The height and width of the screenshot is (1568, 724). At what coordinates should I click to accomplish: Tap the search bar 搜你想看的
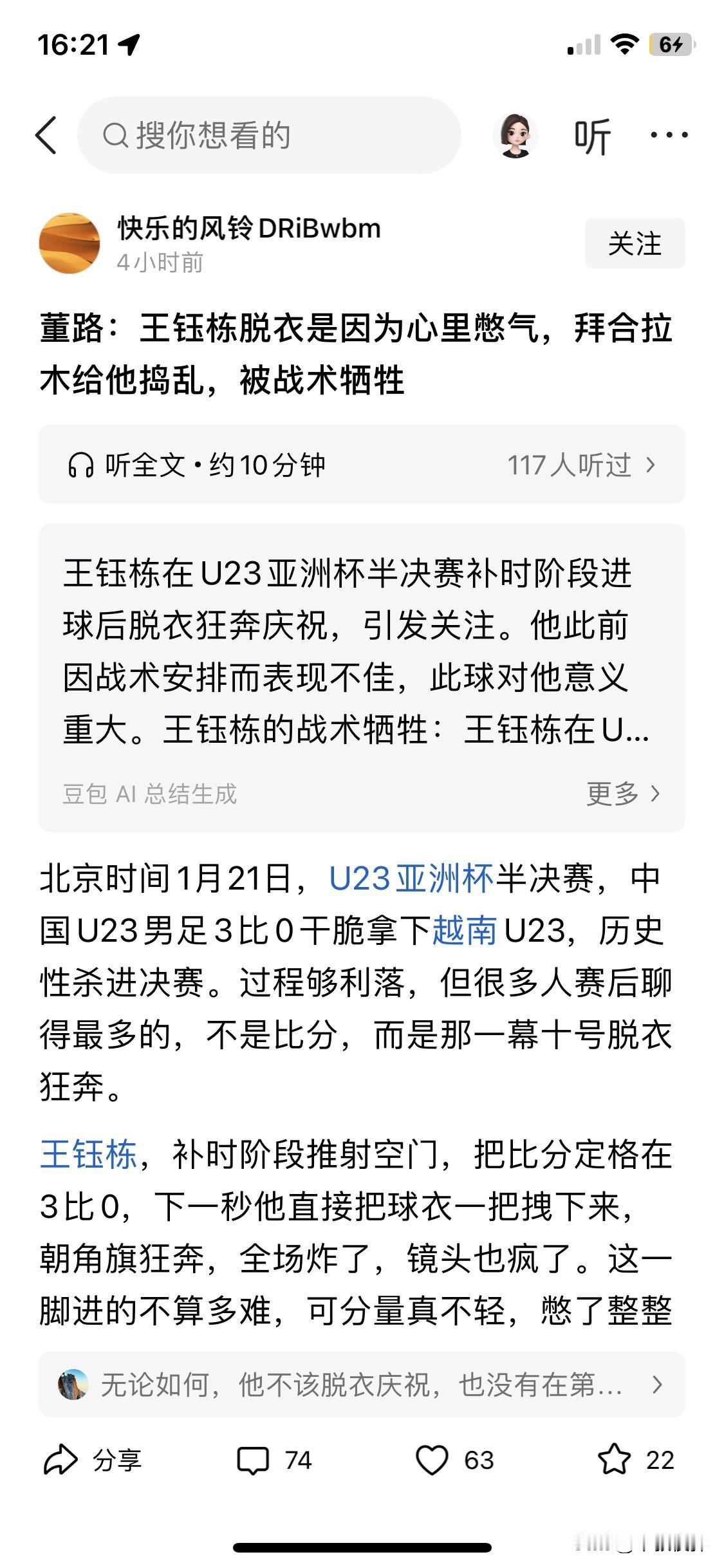(270, 135)
